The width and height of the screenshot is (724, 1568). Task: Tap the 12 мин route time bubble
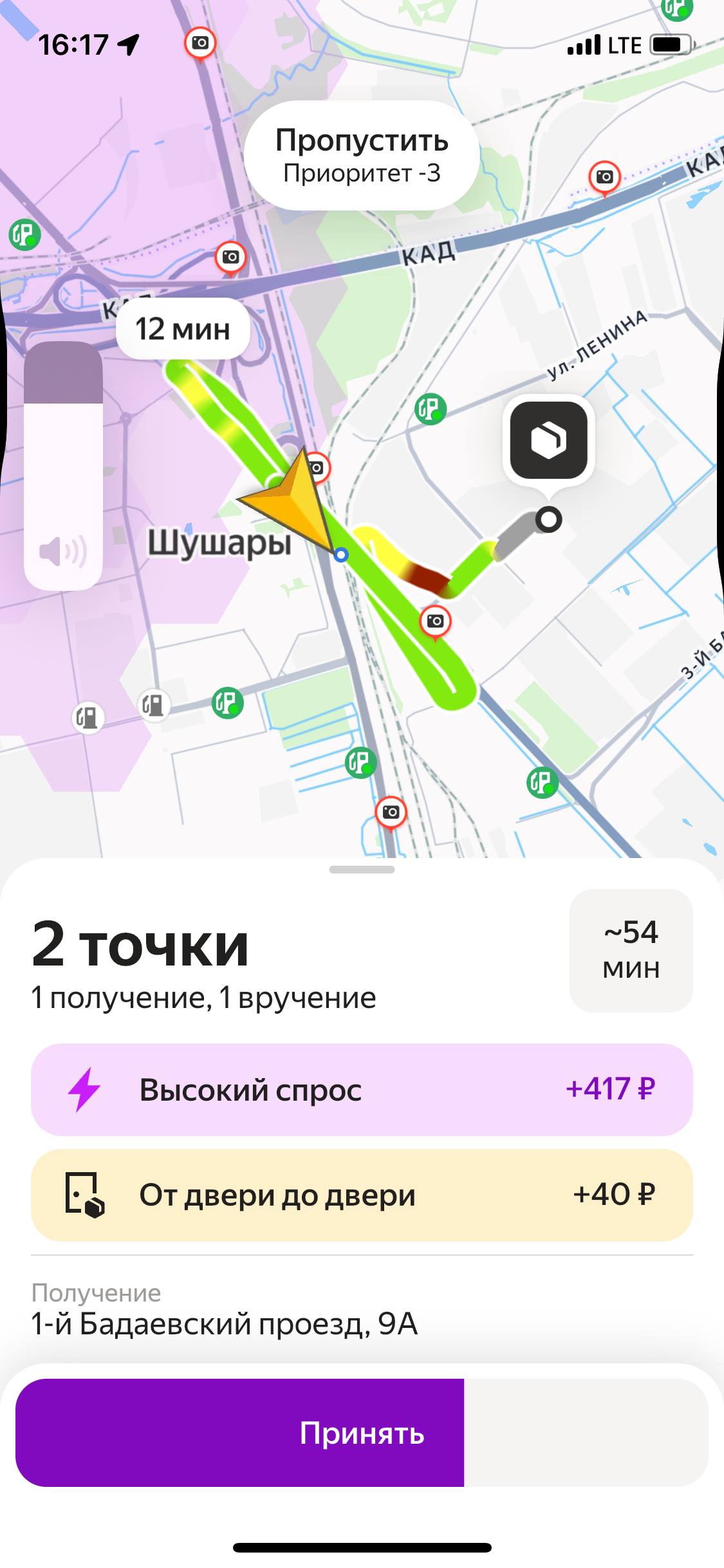click(183, 329)
